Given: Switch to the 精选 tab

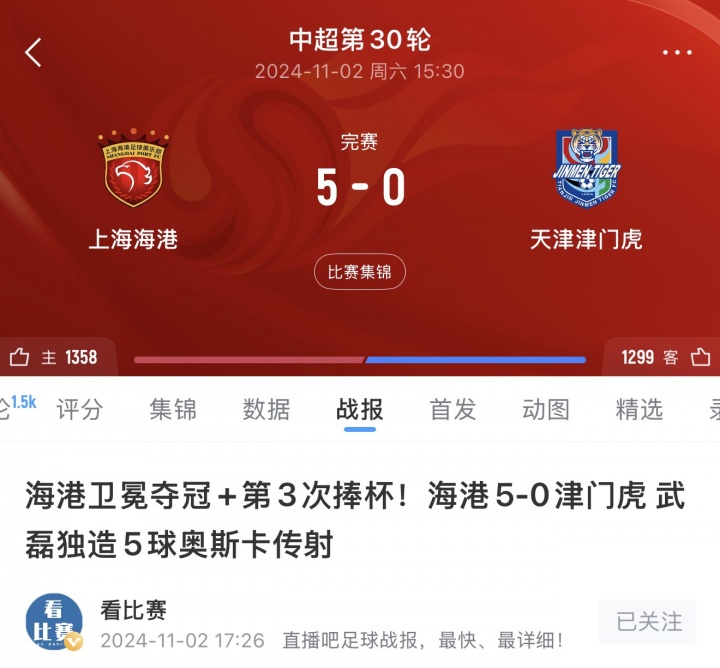Looking at the screenshot, I should point(639,409).
